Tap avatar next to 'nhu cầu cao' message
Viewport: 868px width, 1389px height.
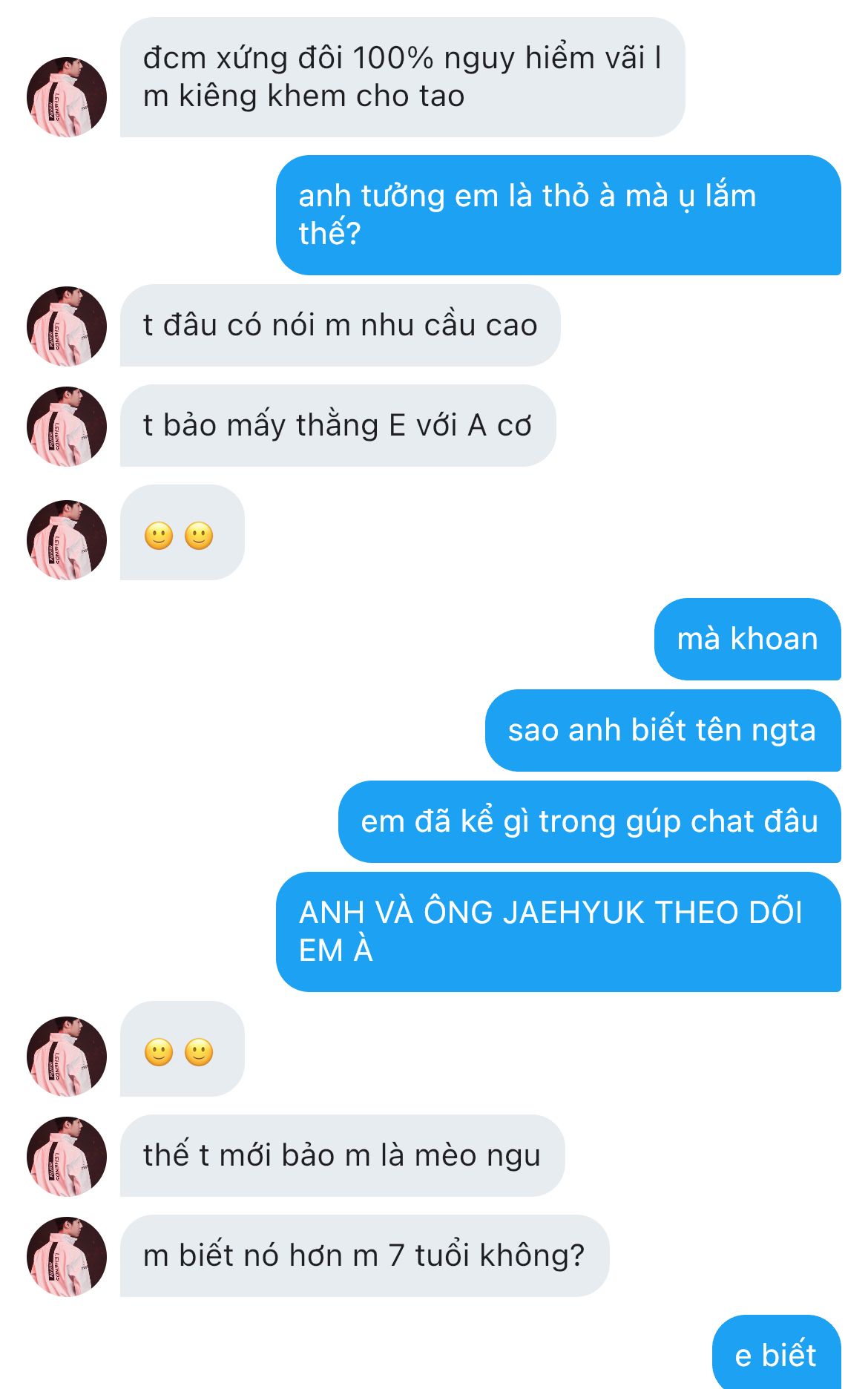67,326
